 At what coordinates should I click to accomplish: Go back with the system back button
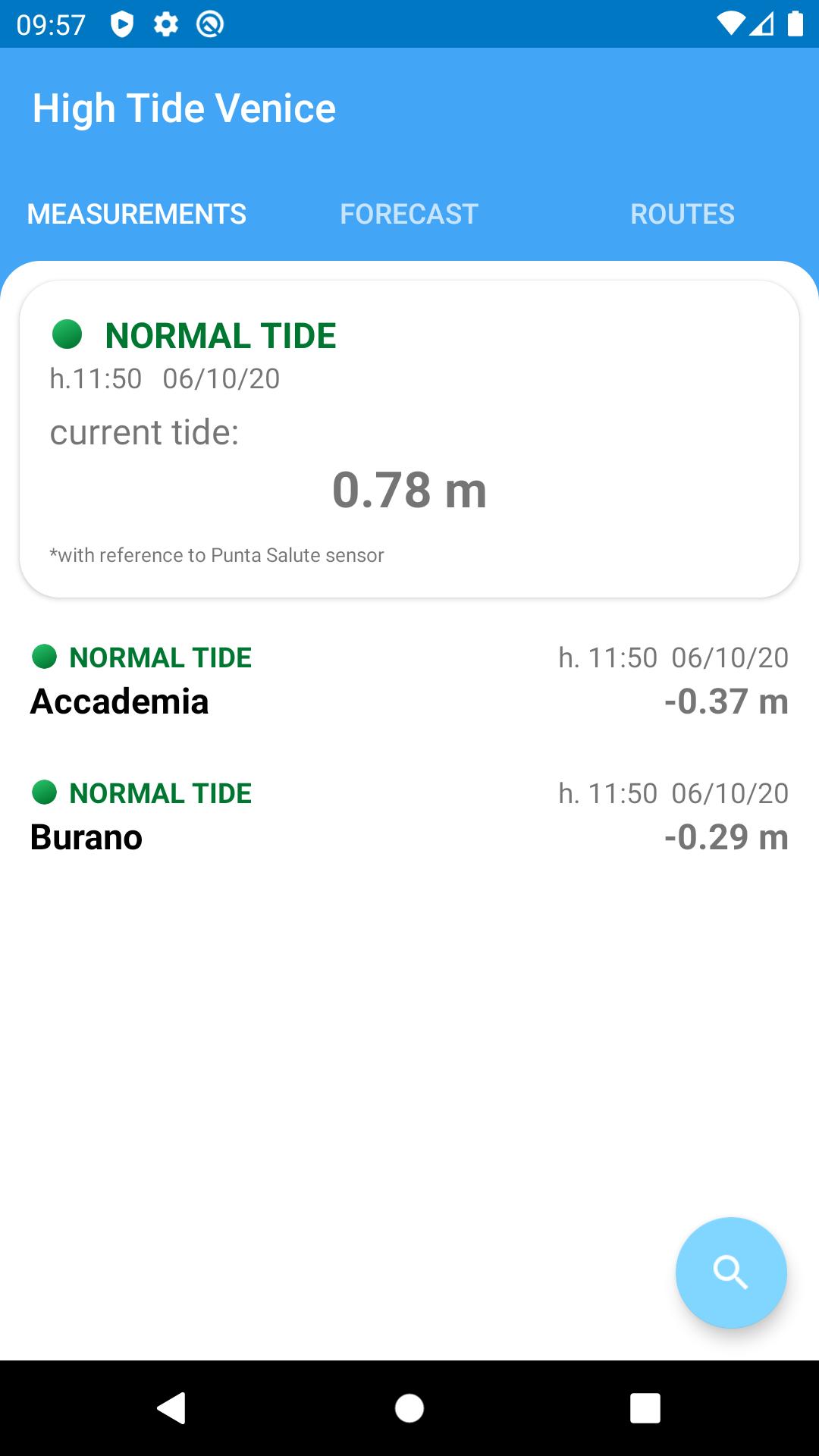point(172,1408)
